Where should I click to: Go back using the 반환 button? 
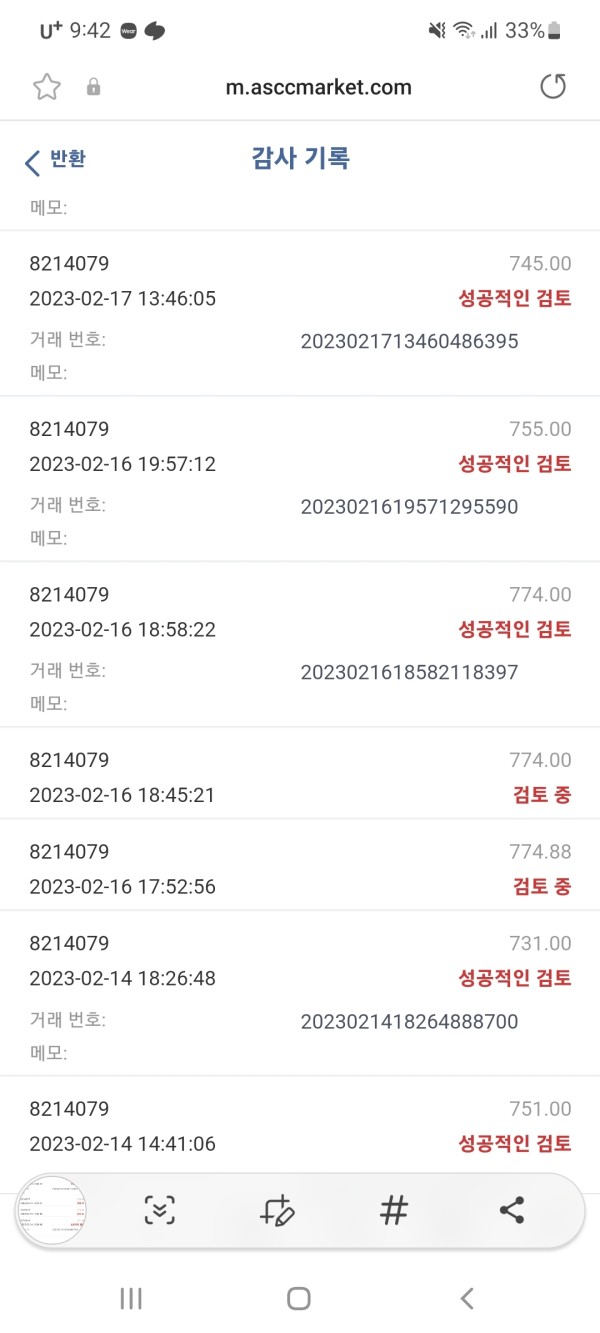tap(55, 160)
